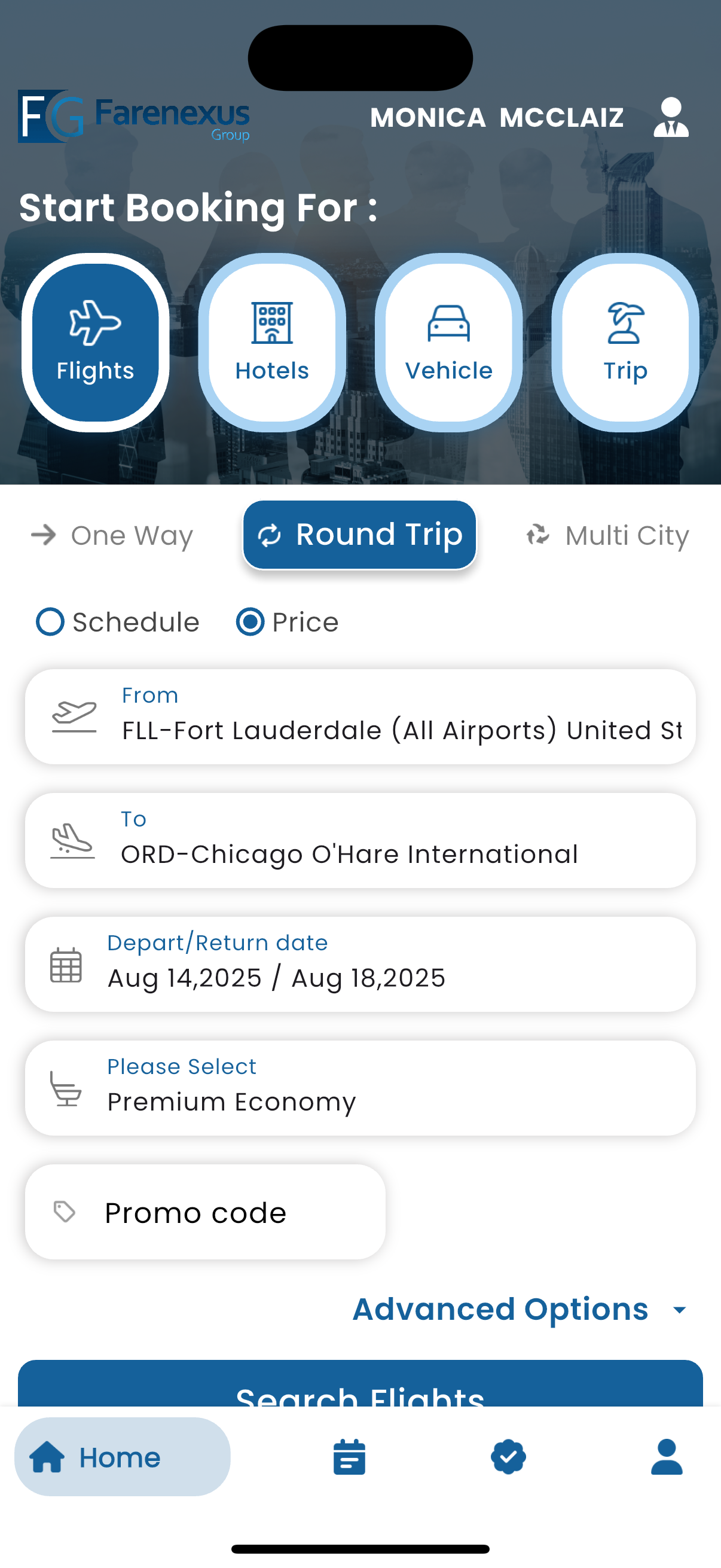Screen dimensions: 721x1568
Task: Tap the Search Flights button
Action: pos(360,1384)
